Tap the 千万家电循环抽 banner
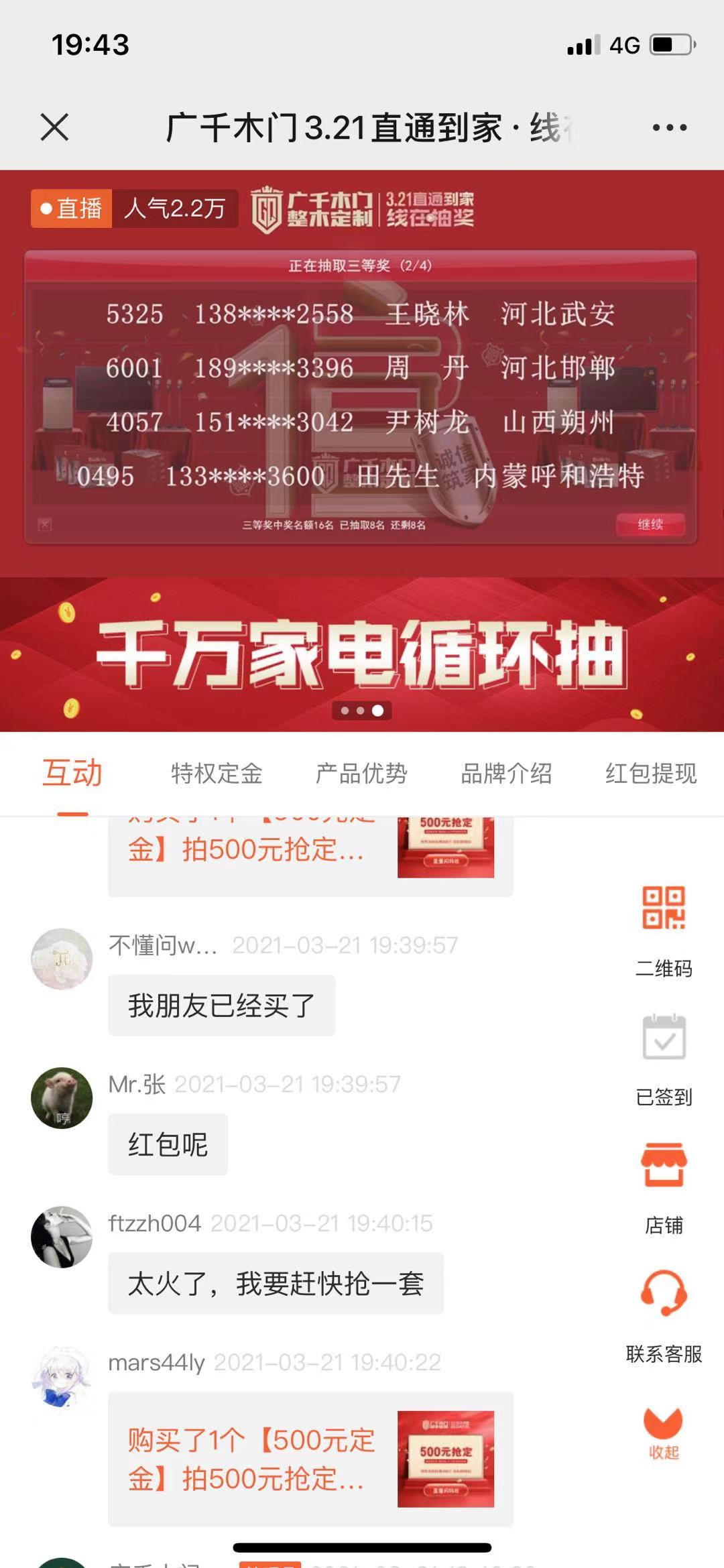Viewport: 724px width, 1568px height. click(x=362, y=654)
